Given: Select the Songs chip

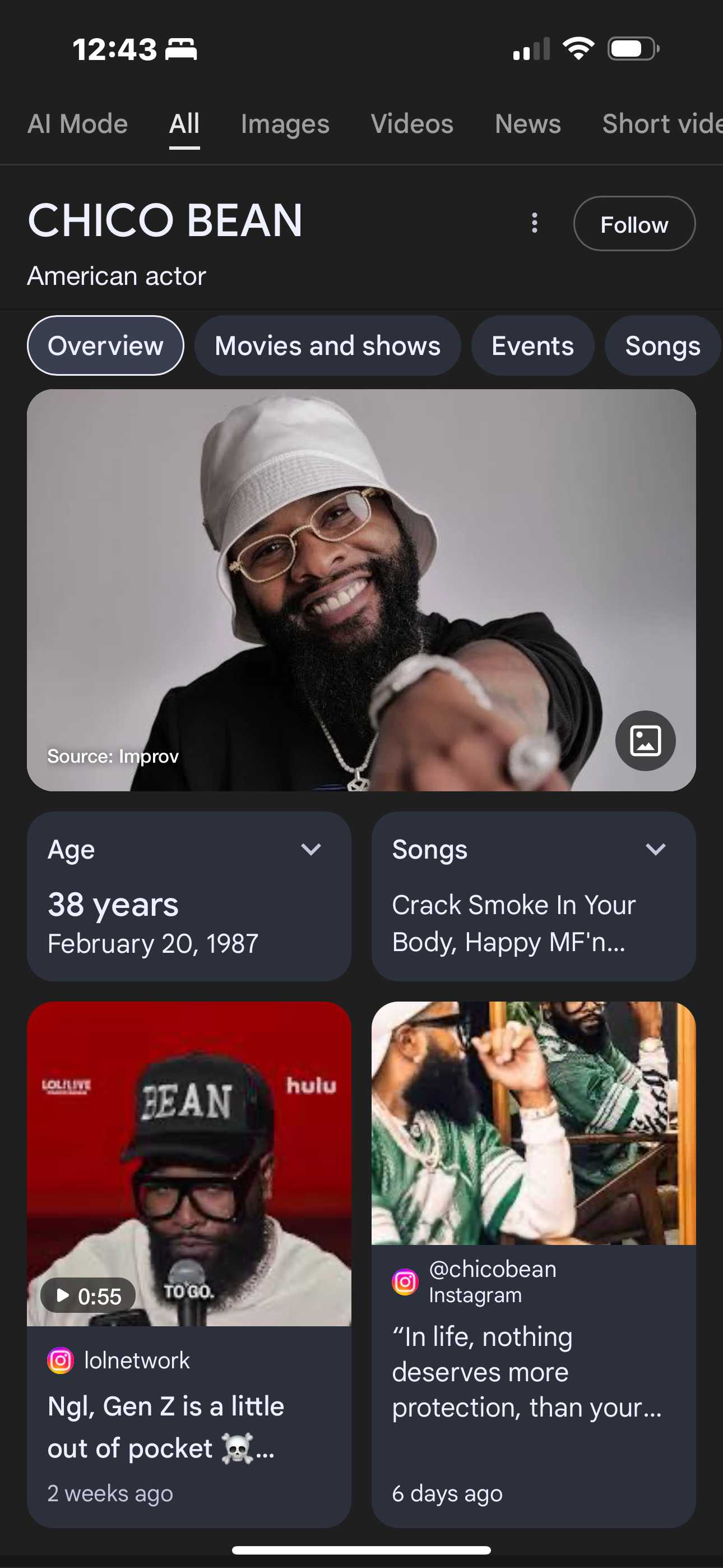Looking at the screenshot, I should coord(662,345).
